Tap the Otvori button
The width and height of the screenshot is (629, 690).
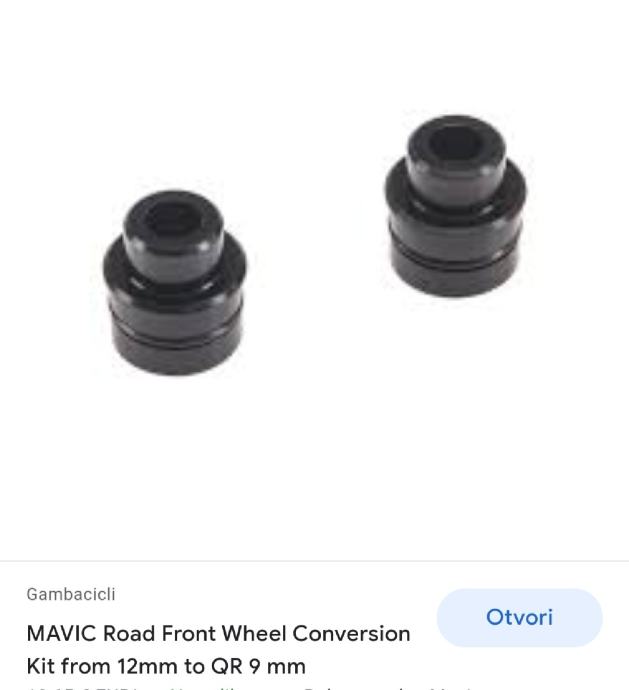(x=519, y=617)
